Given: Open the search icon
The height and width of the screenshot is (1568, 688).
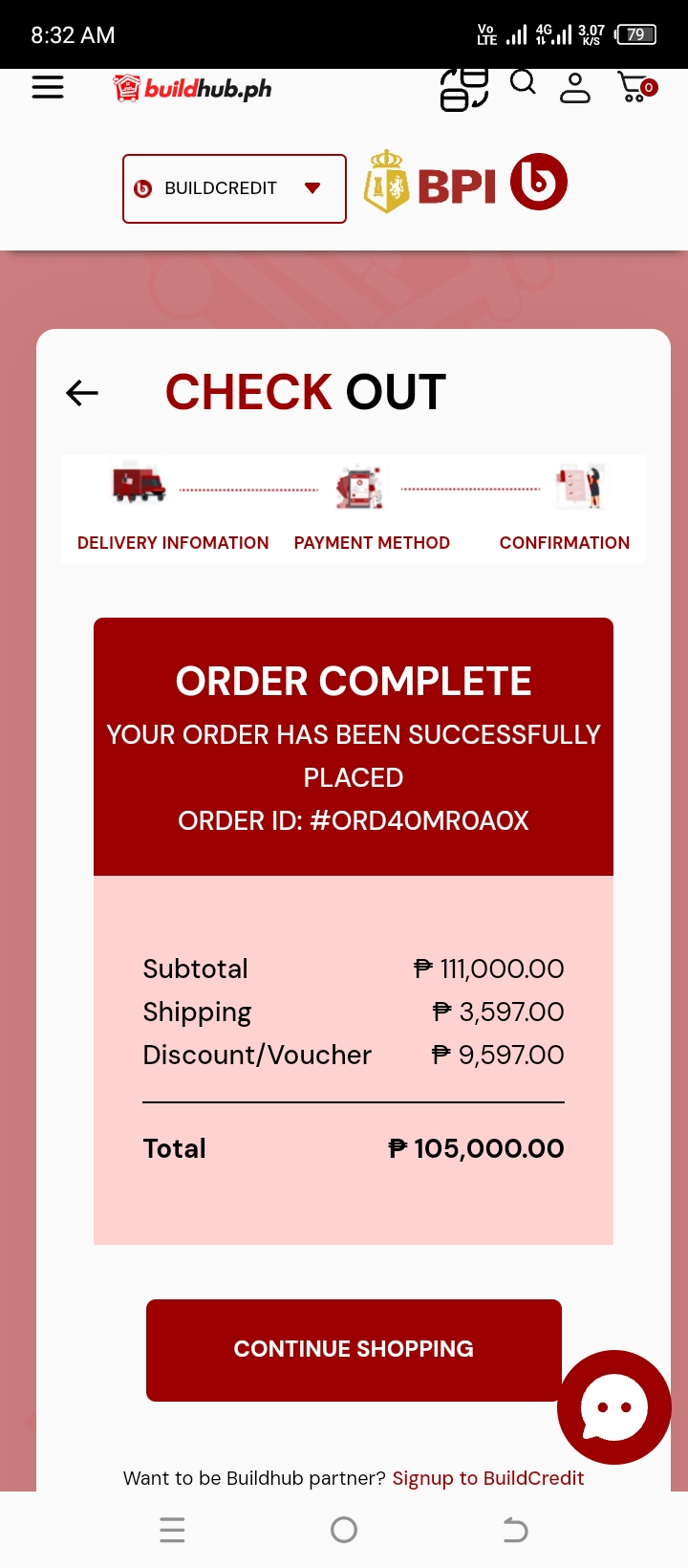Looking at the screenshot, I should tap(523, 83).
